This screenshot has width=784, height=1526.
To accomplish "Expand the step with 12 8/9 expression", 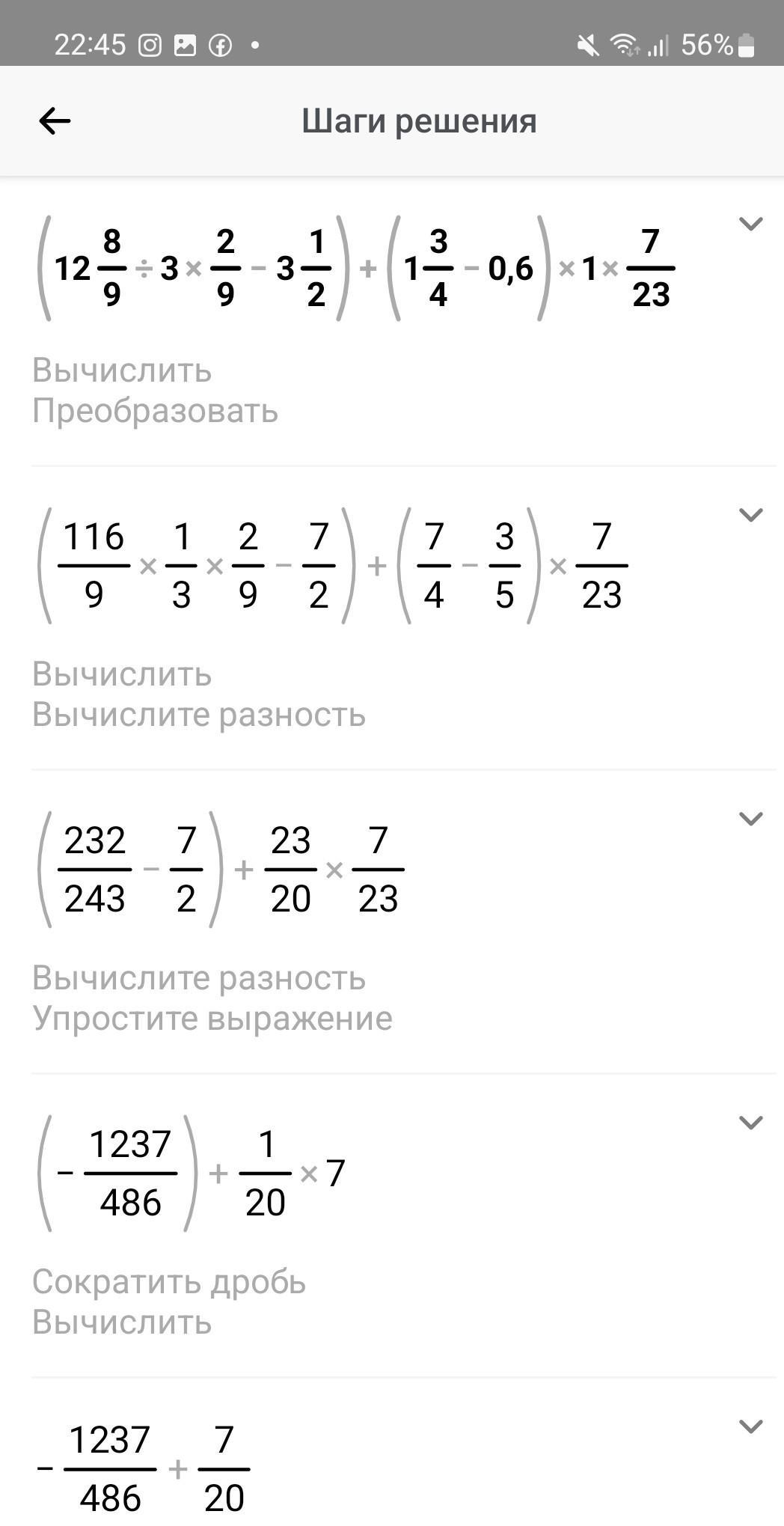I will tap(750, 224).
